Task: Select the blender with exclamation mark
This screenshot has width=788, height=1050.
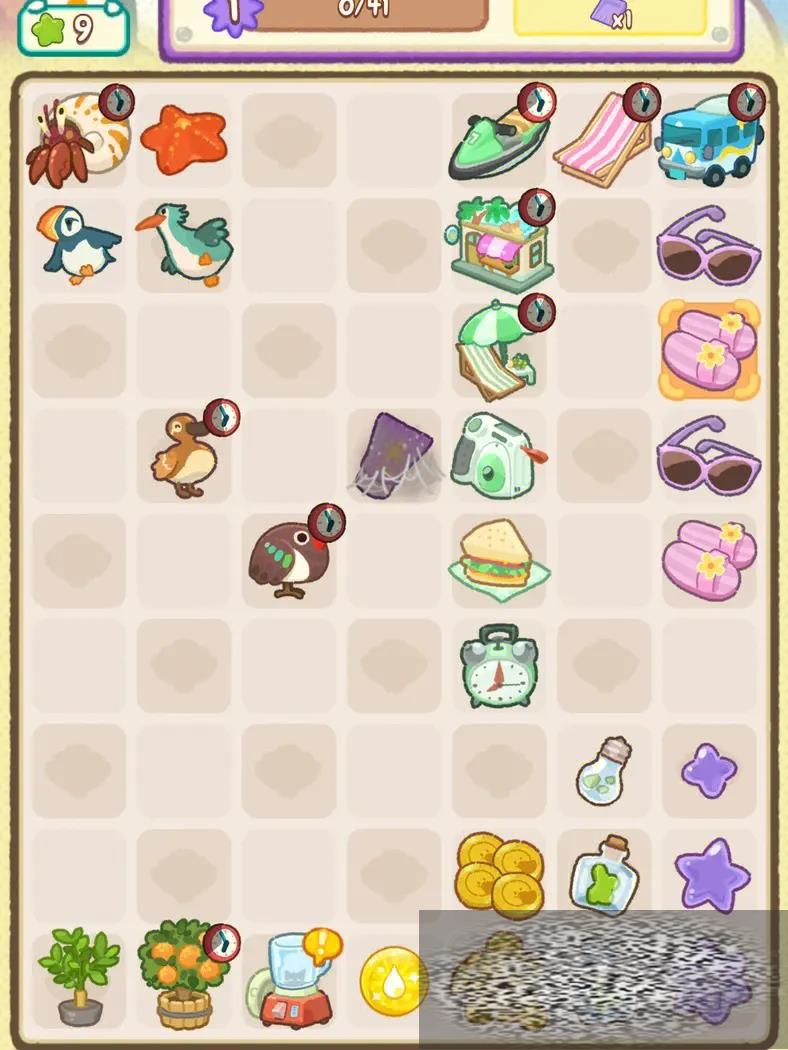Action: point(288,980)
